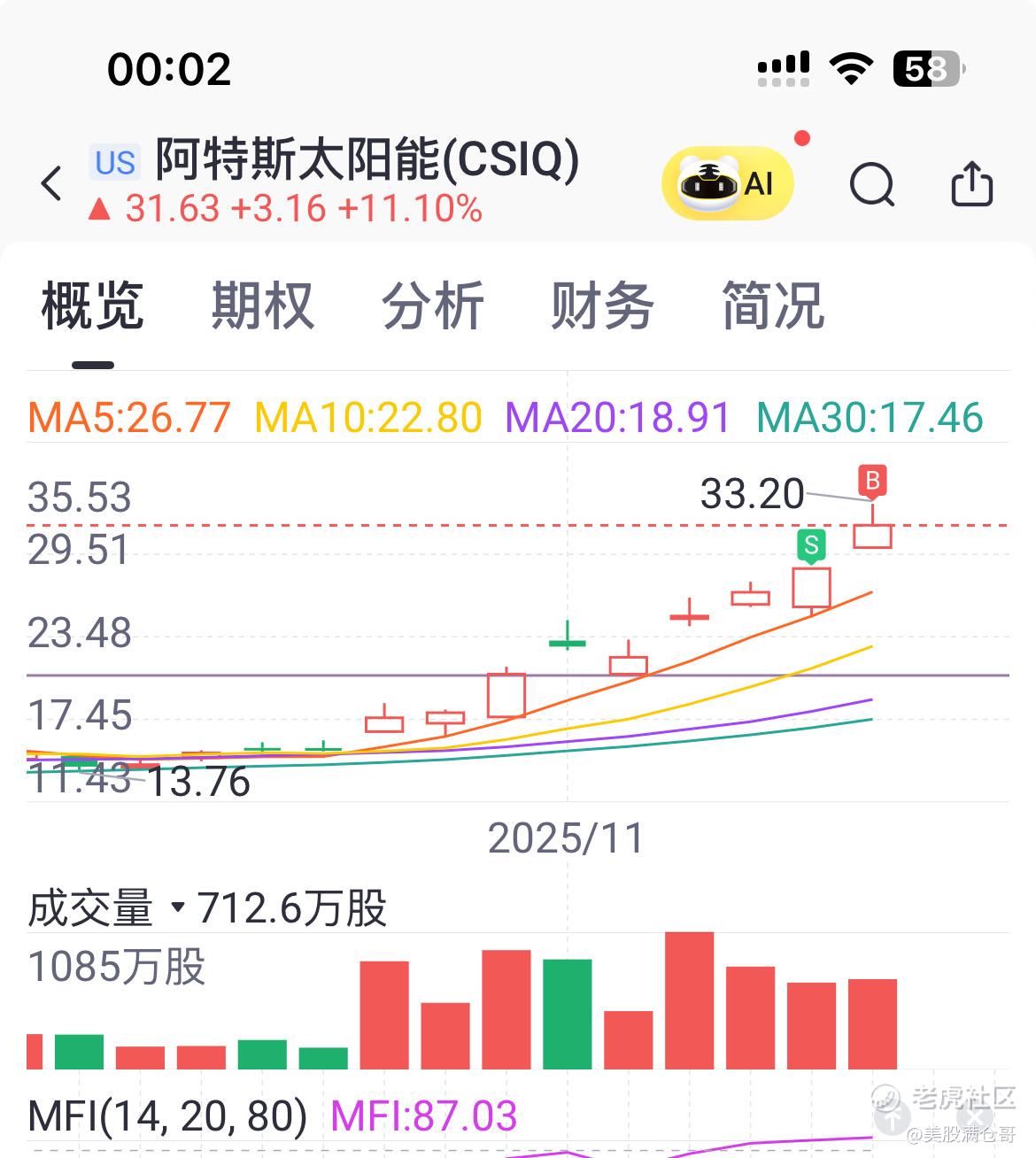Tap the S sell marker on chart
Screen dimensions: 1036x1158
point(811,545)
